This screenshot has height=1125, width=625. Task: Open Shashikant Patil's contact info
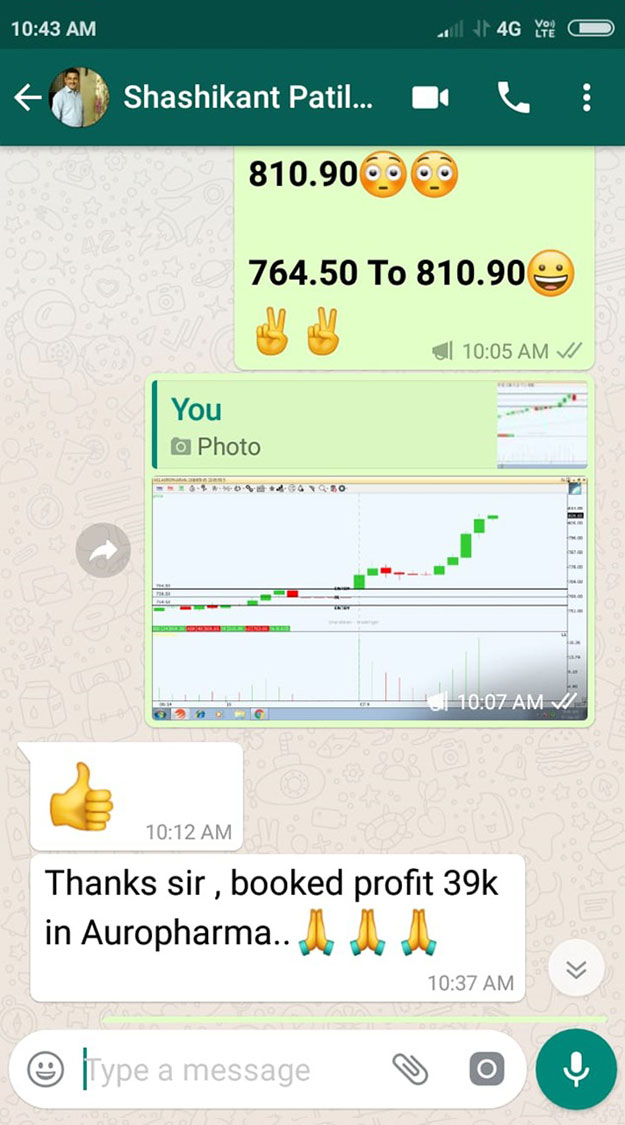[x=248, y=98]
